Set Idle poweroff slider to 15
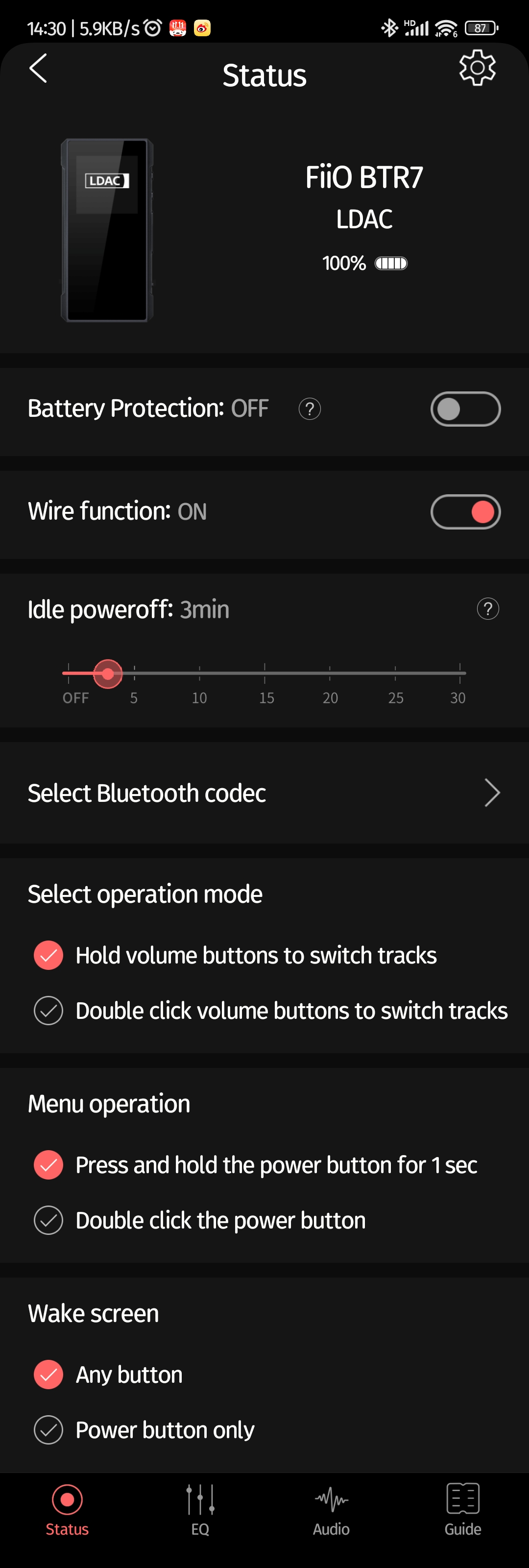Screen dimensions: 529x1568 click(x=265, y=673)
